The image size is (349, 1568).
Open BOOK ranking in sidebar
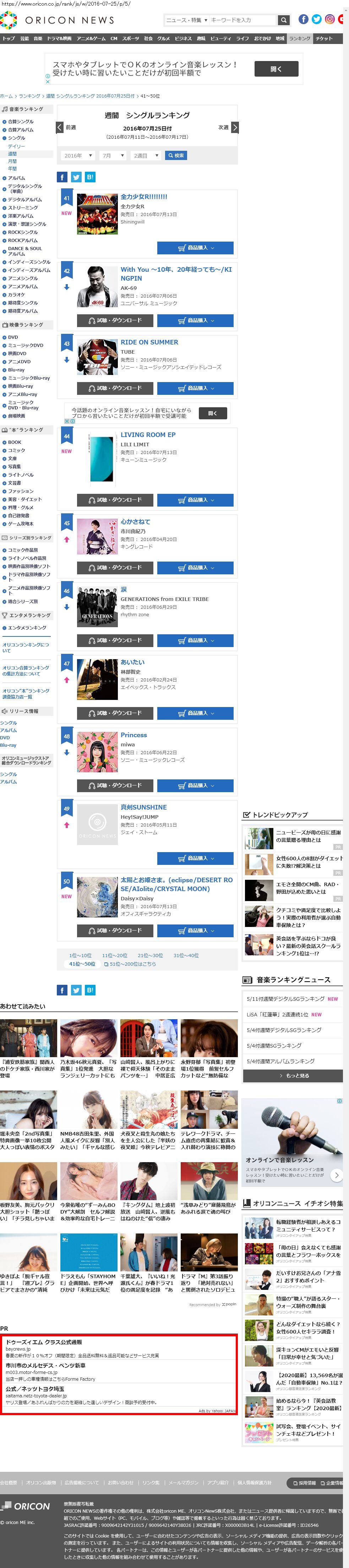pos(15,442)
